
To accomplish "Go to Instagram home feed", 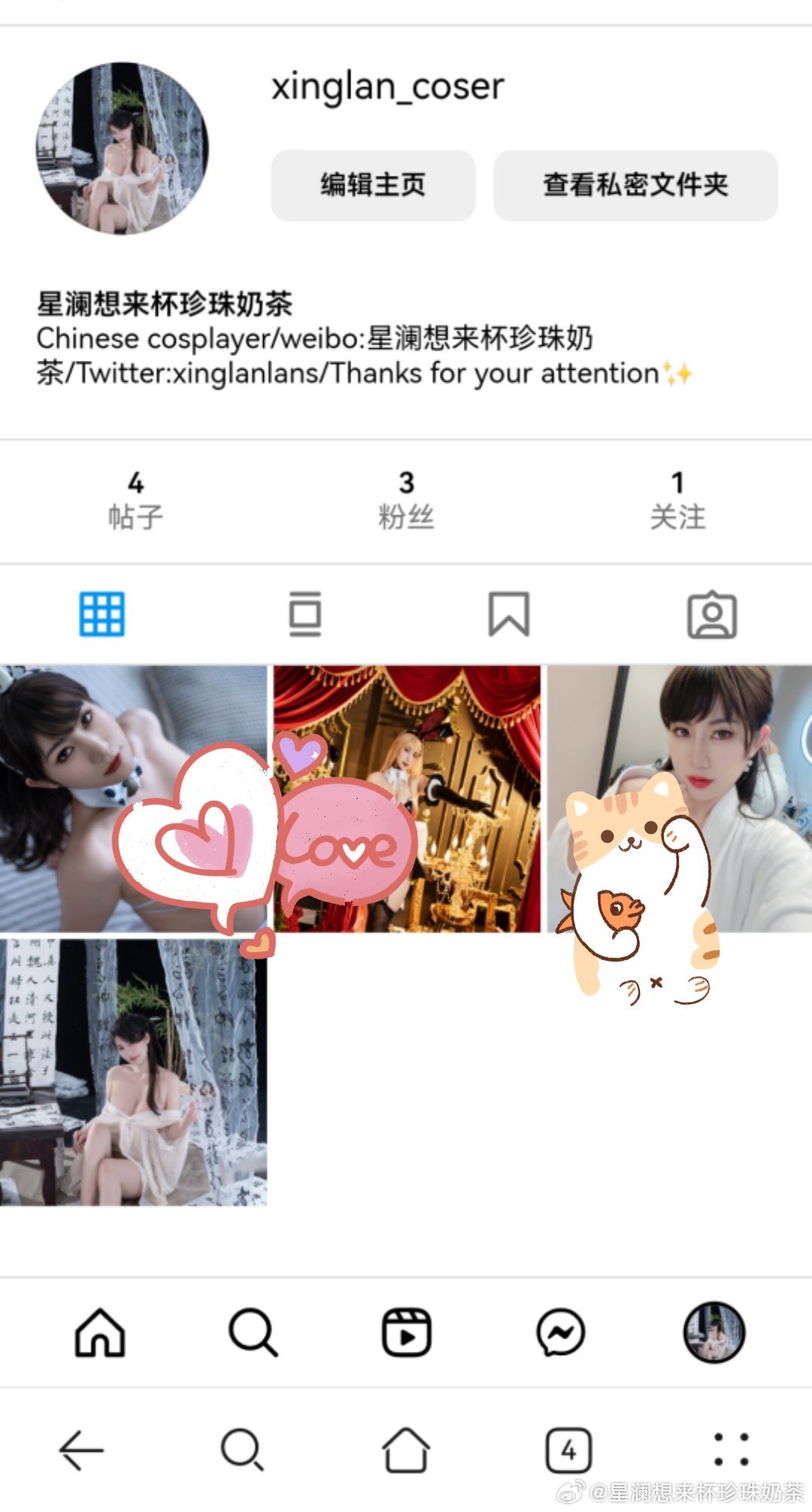I will (100, 1332).
